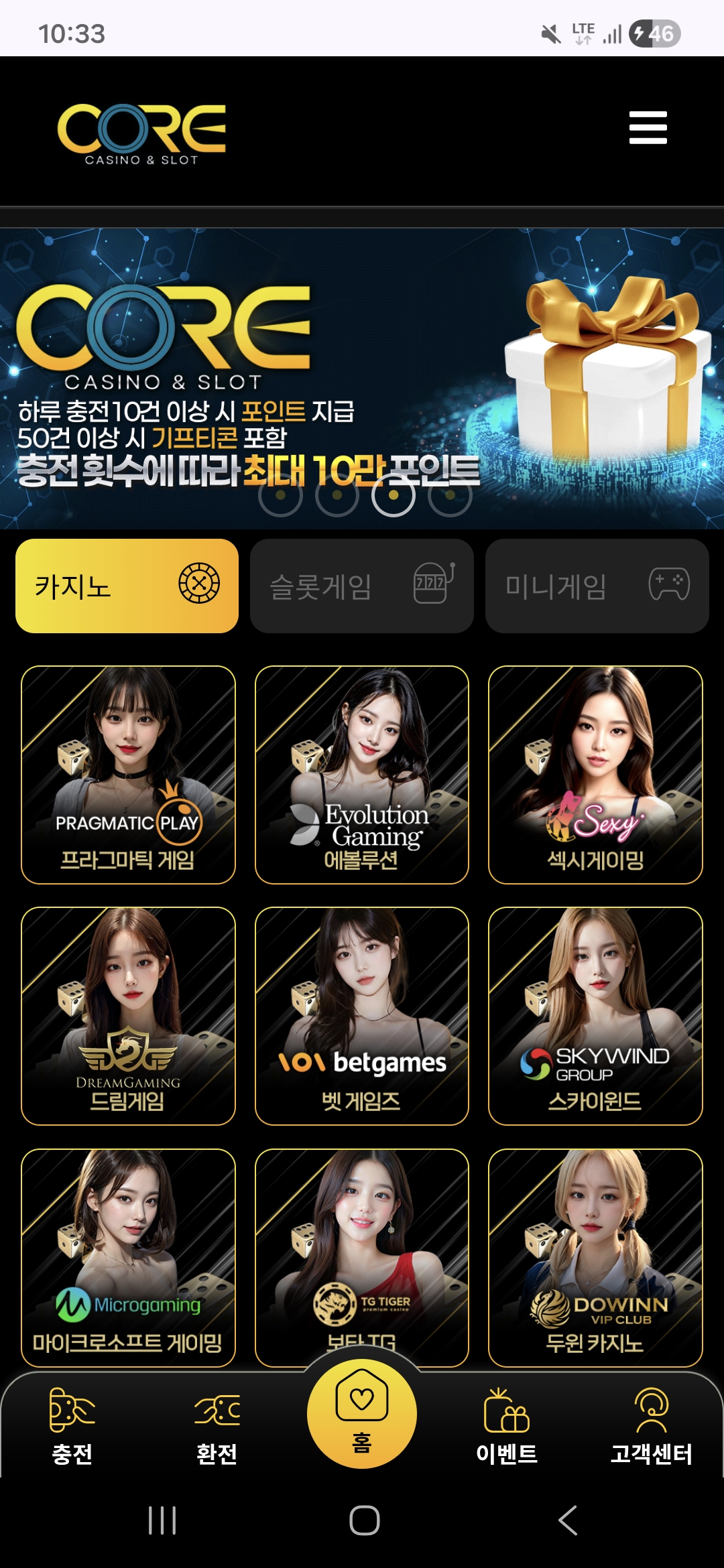Open the betgames 벳 게임즈 card
Image resolution: width=724 pixels, height=1568 pixels.
click(x=361, y=1015)
